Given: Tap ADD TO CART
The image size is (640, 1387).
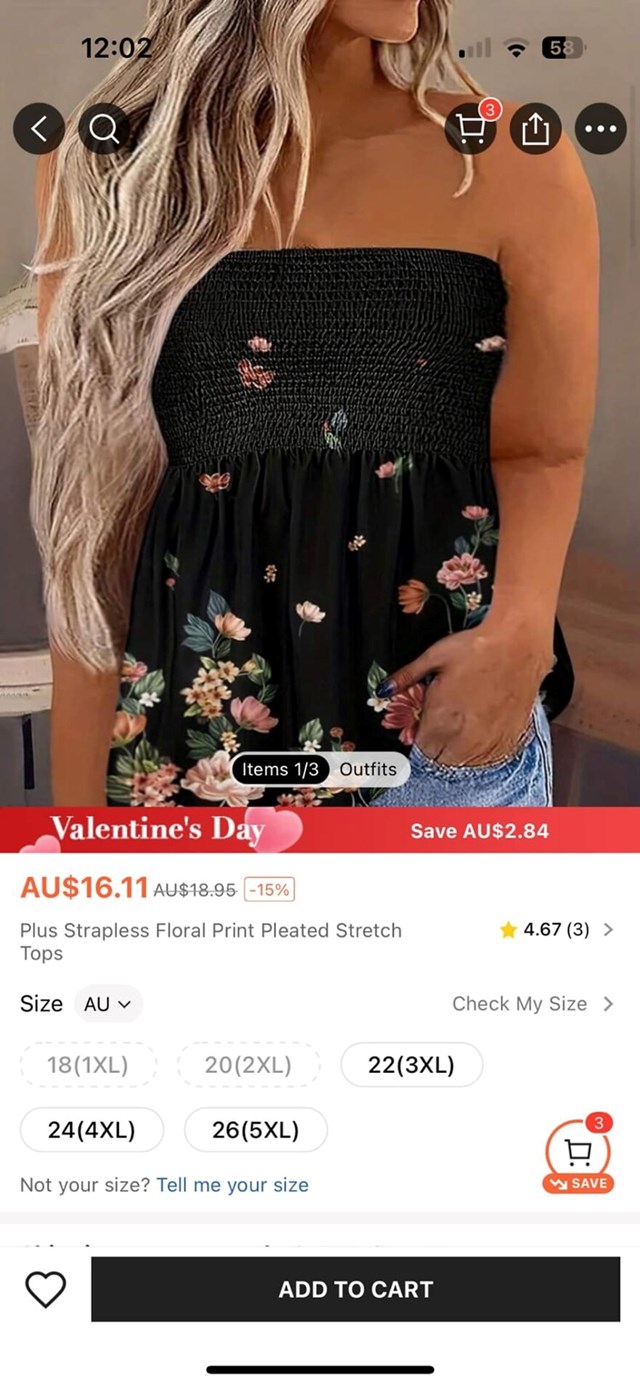Looking at the screenshot, I should (355, 1290).
